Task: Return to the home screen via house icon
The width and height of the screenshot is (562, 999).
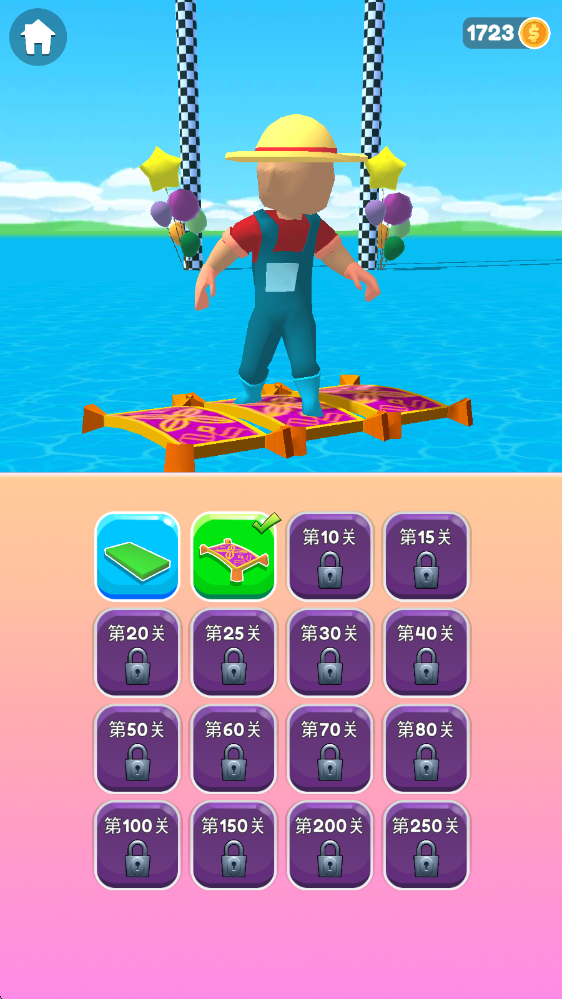Action: [38, 37]
